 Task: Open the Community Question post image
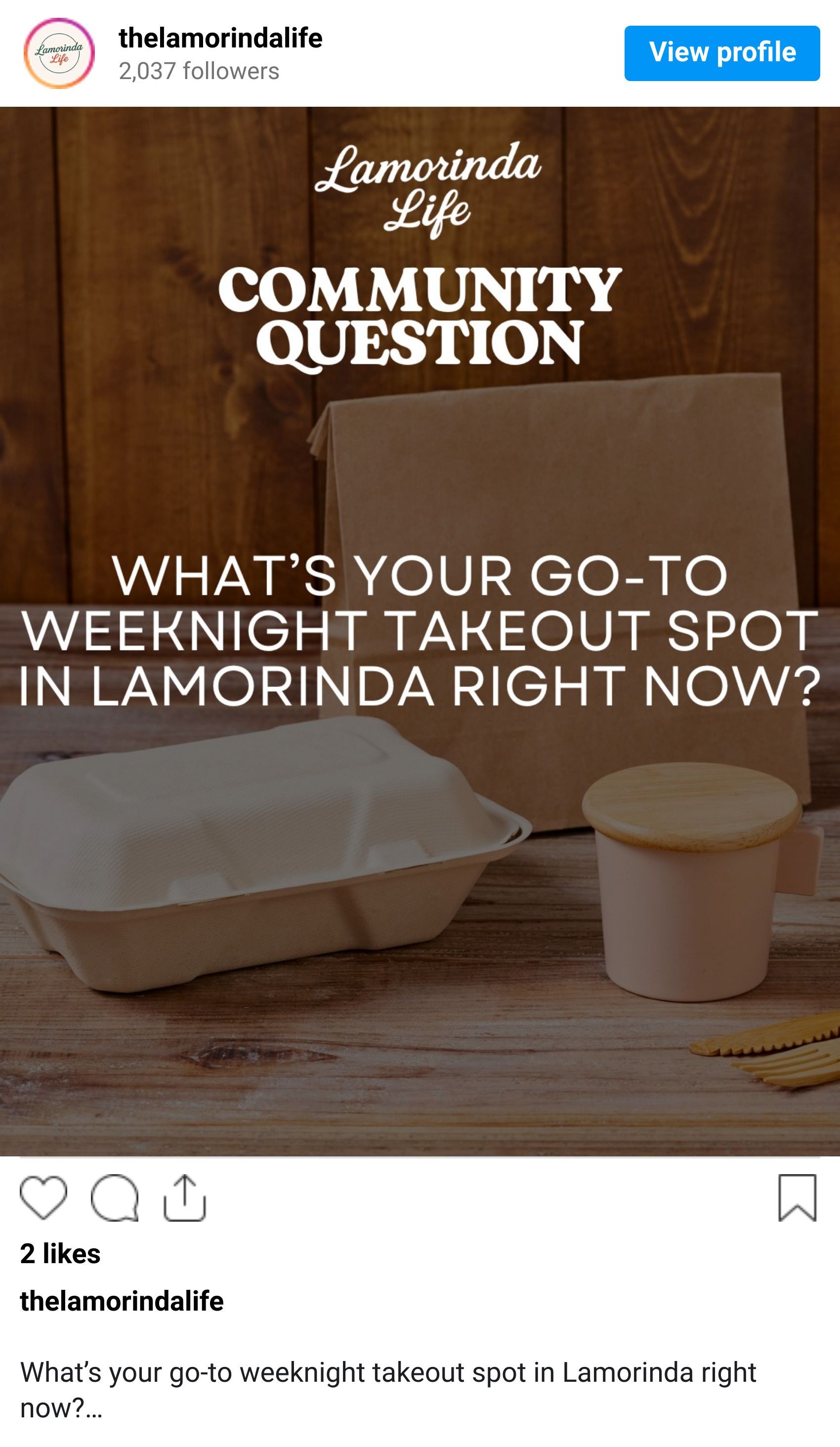pos(420,631)
